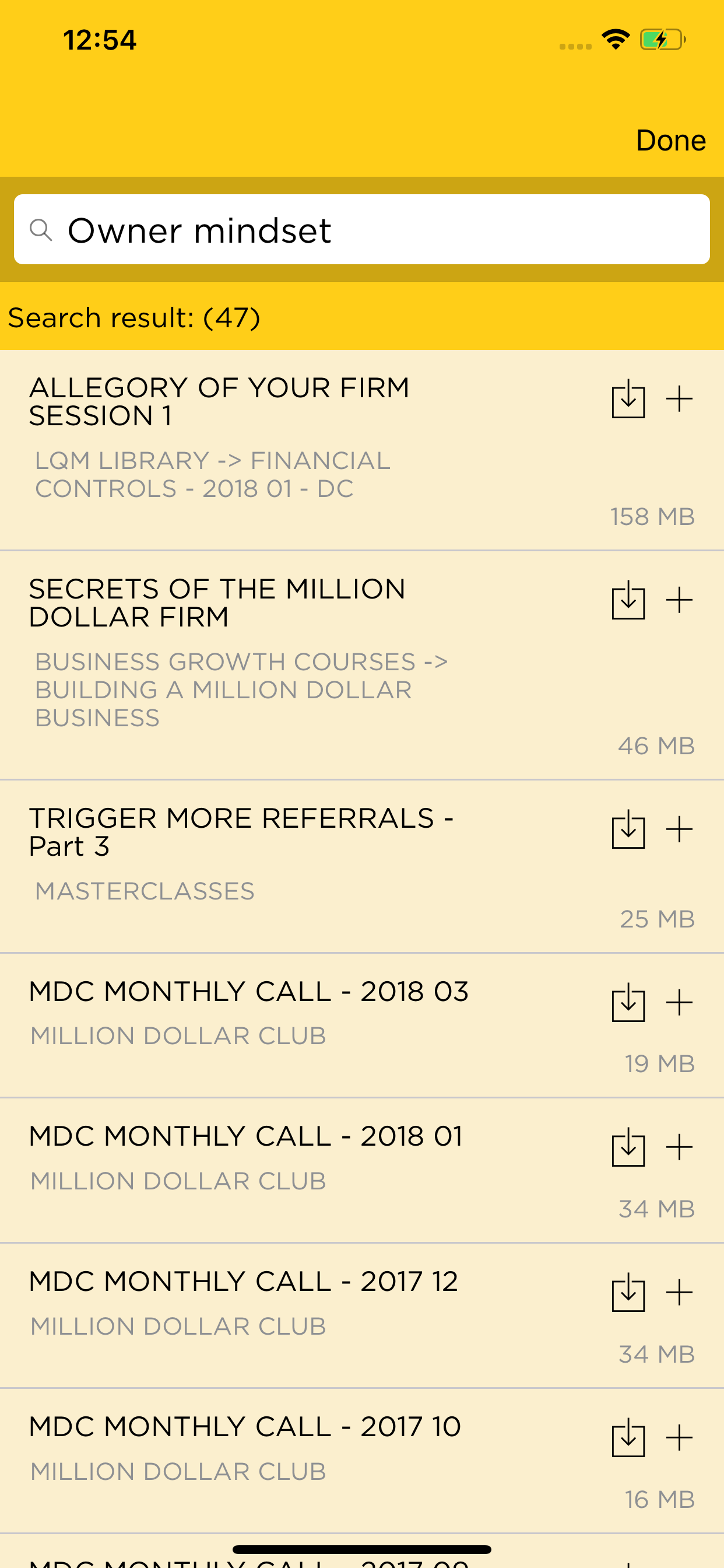
Task: Download MDC Monthly Call 2017 10
Action: (628, 1438)
